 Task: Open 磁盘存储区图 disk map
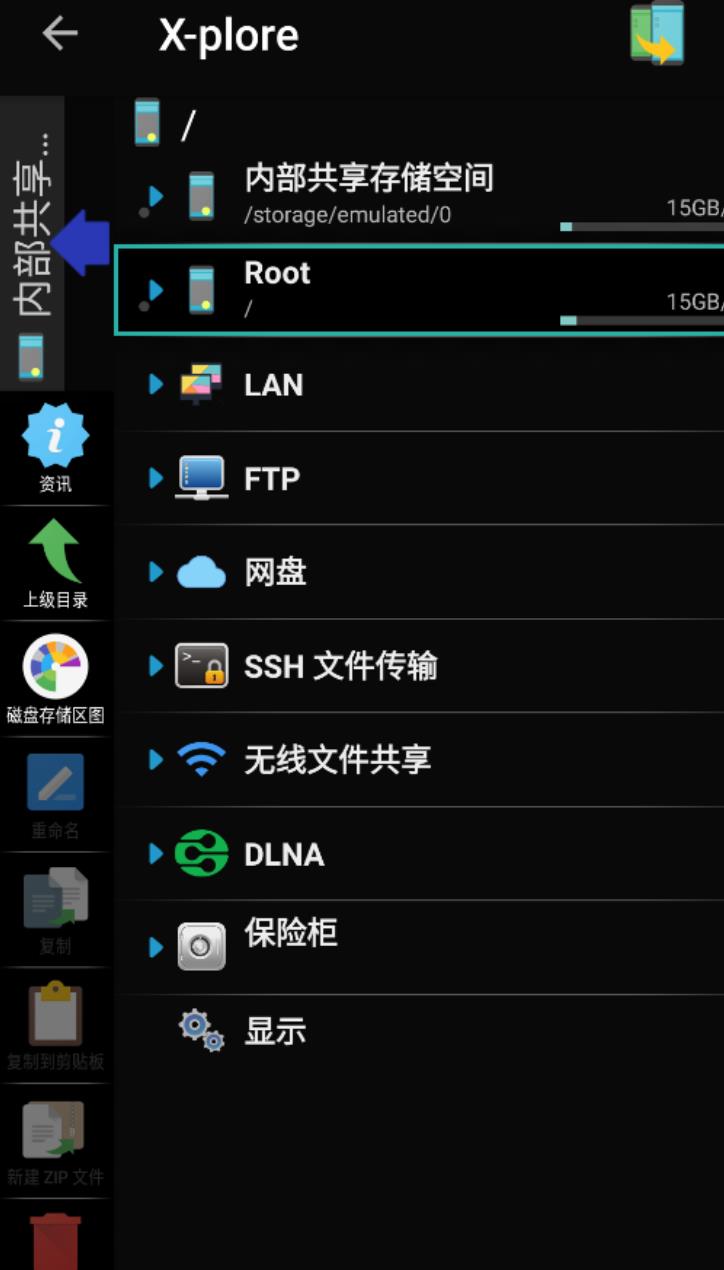pyautogui.click(x=55, y=680)
